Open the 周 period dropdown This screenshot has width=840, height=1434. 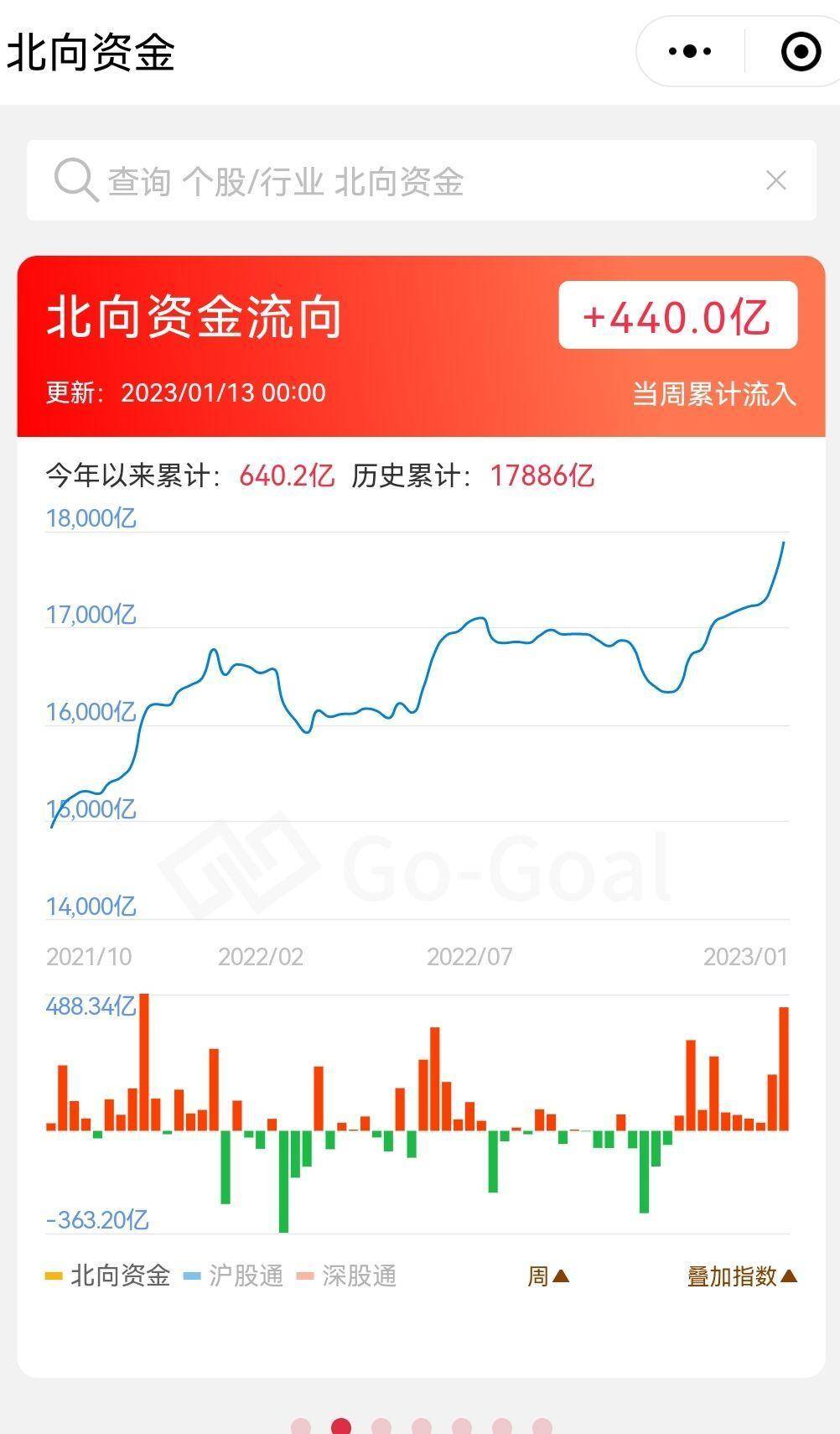(548, 1276)
